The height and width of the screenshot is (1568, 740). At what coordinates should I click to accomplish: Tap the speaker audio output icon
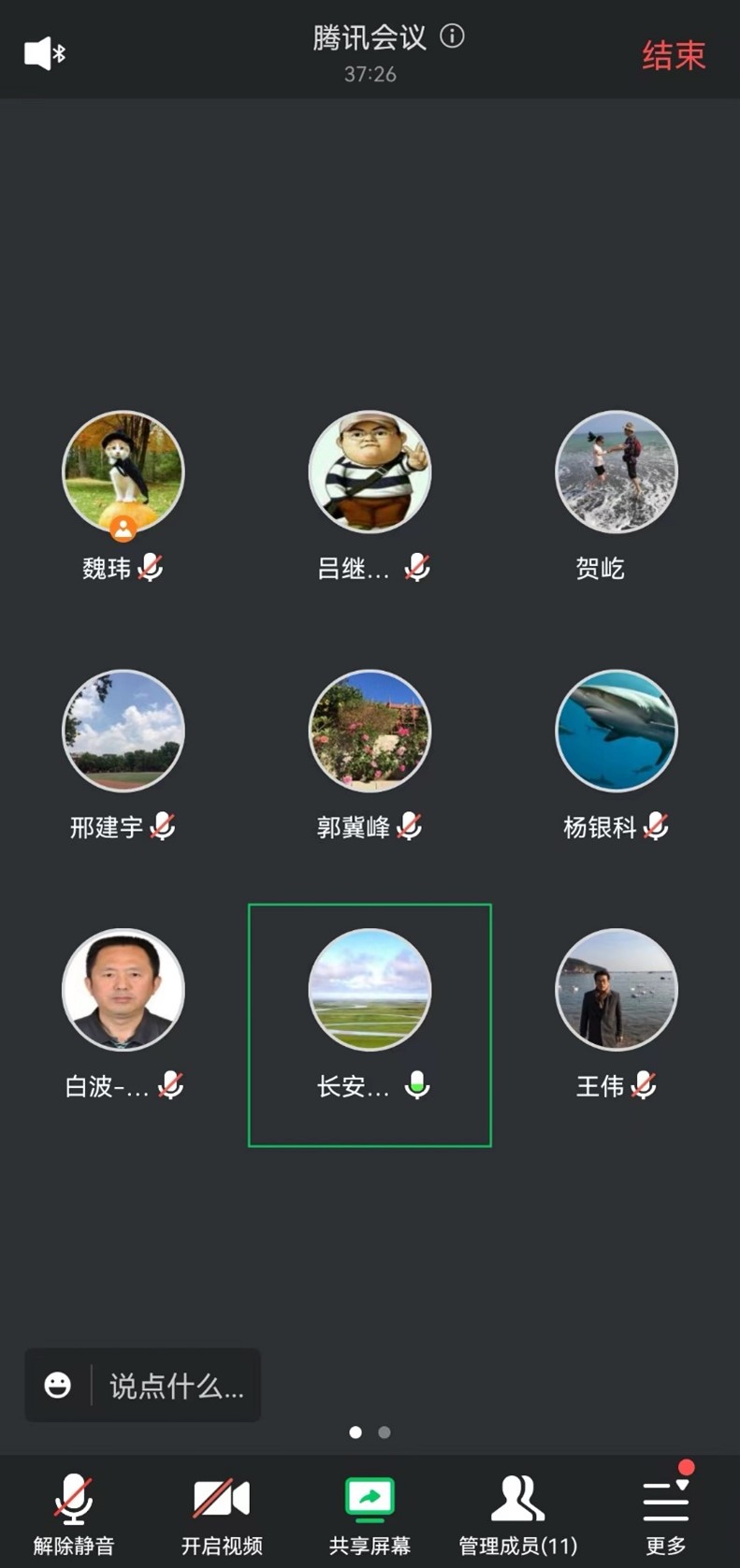(x=44, y=53)
